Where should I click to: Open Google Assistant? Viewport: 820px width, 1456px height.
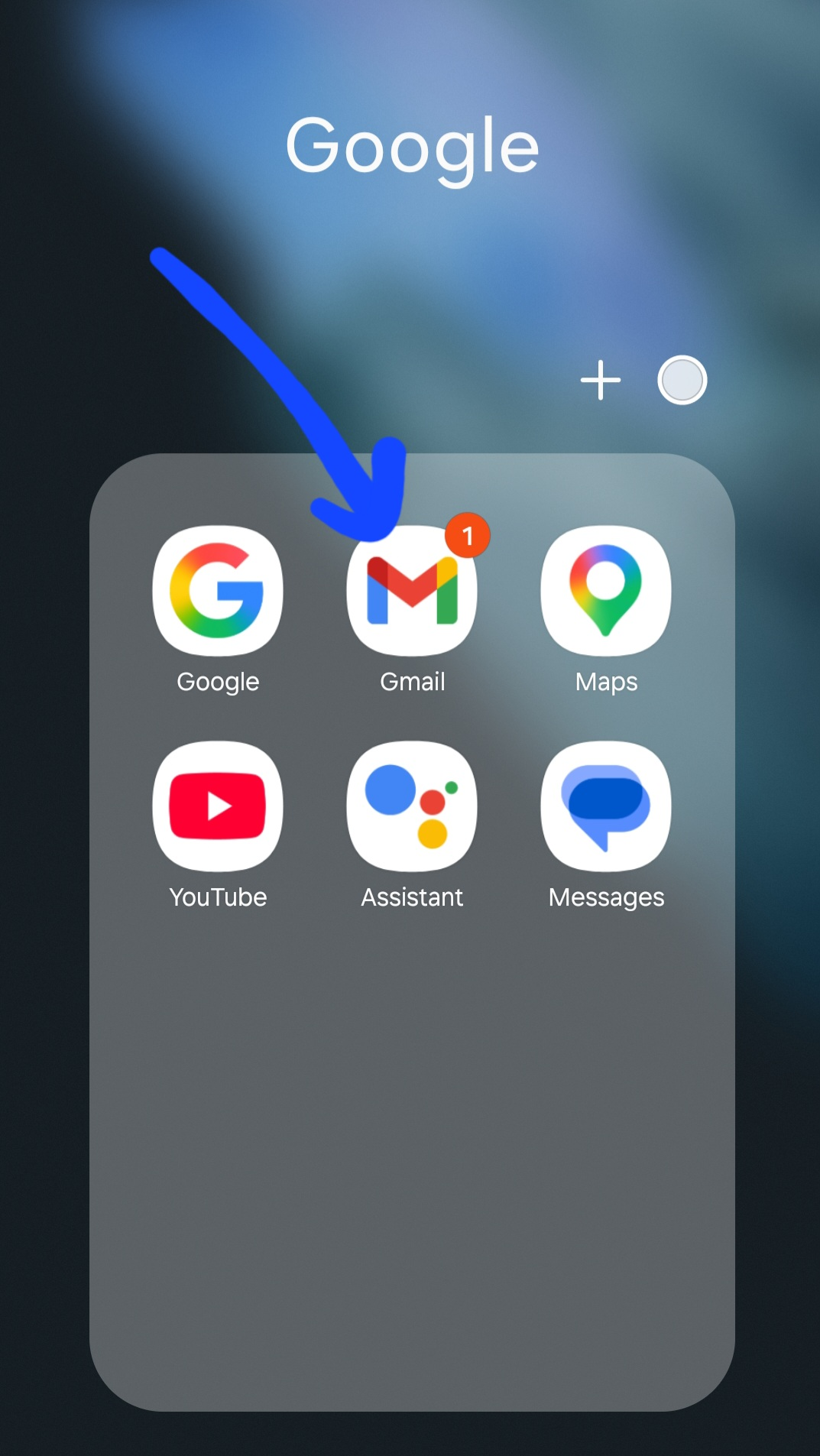412,806
